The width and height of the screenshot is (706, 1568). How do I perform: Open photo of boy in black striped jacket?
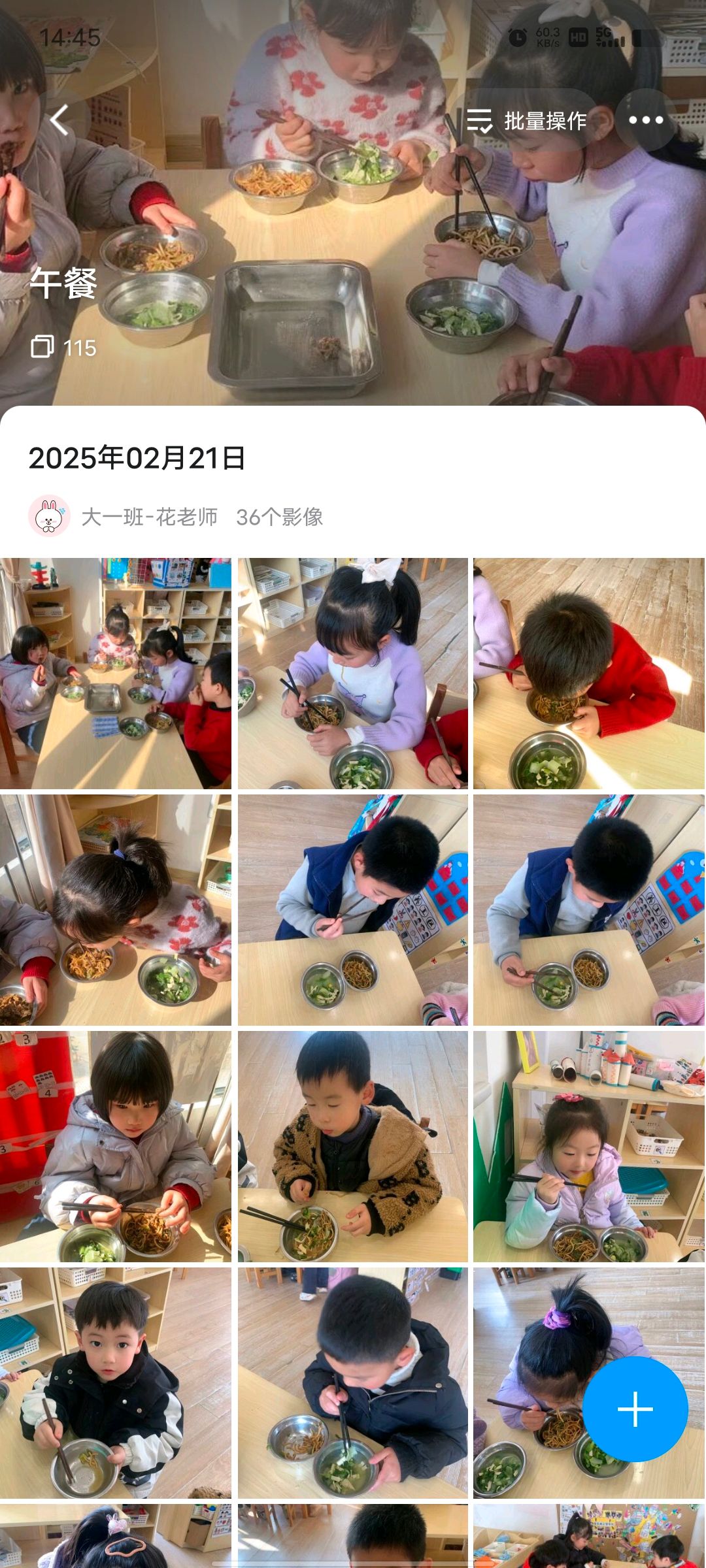tap(116, 1384)
